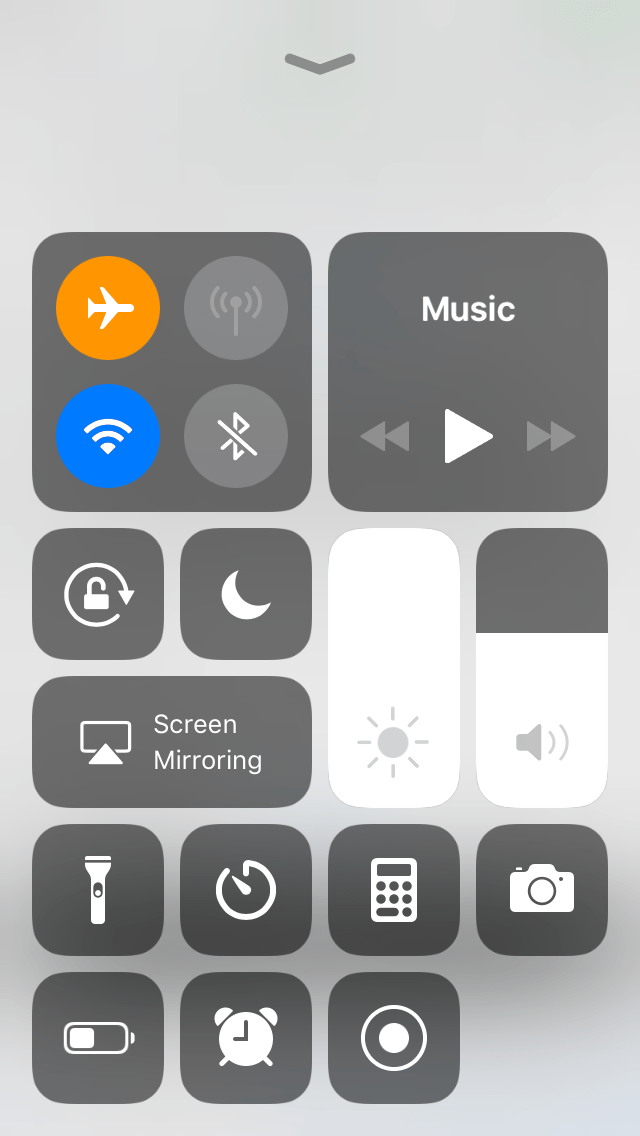
Task: Toggle Cellular Data
Action: [236, 308]
